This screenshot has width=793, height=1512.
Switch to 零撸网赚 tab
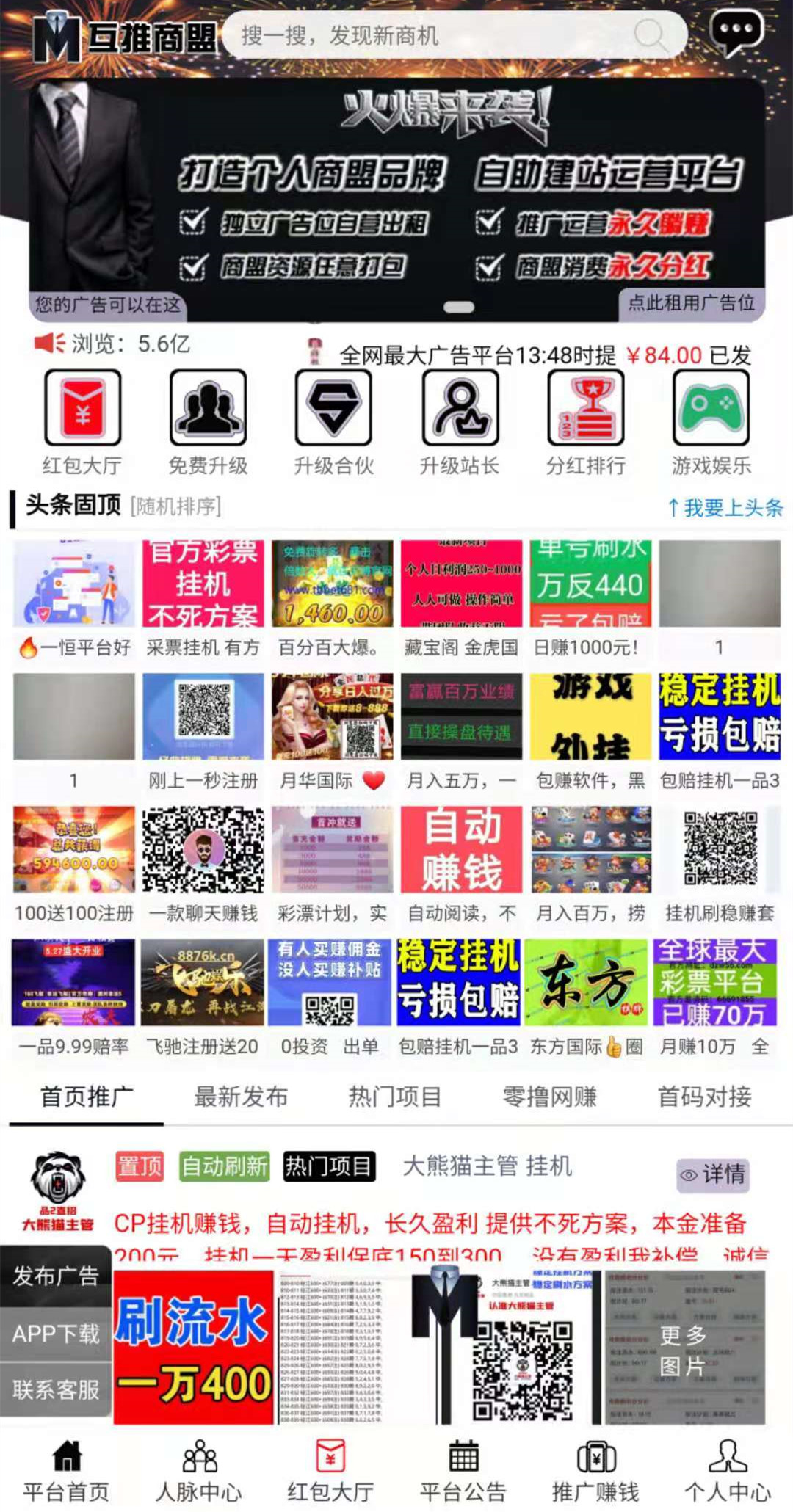click(x=550, y=1097)
